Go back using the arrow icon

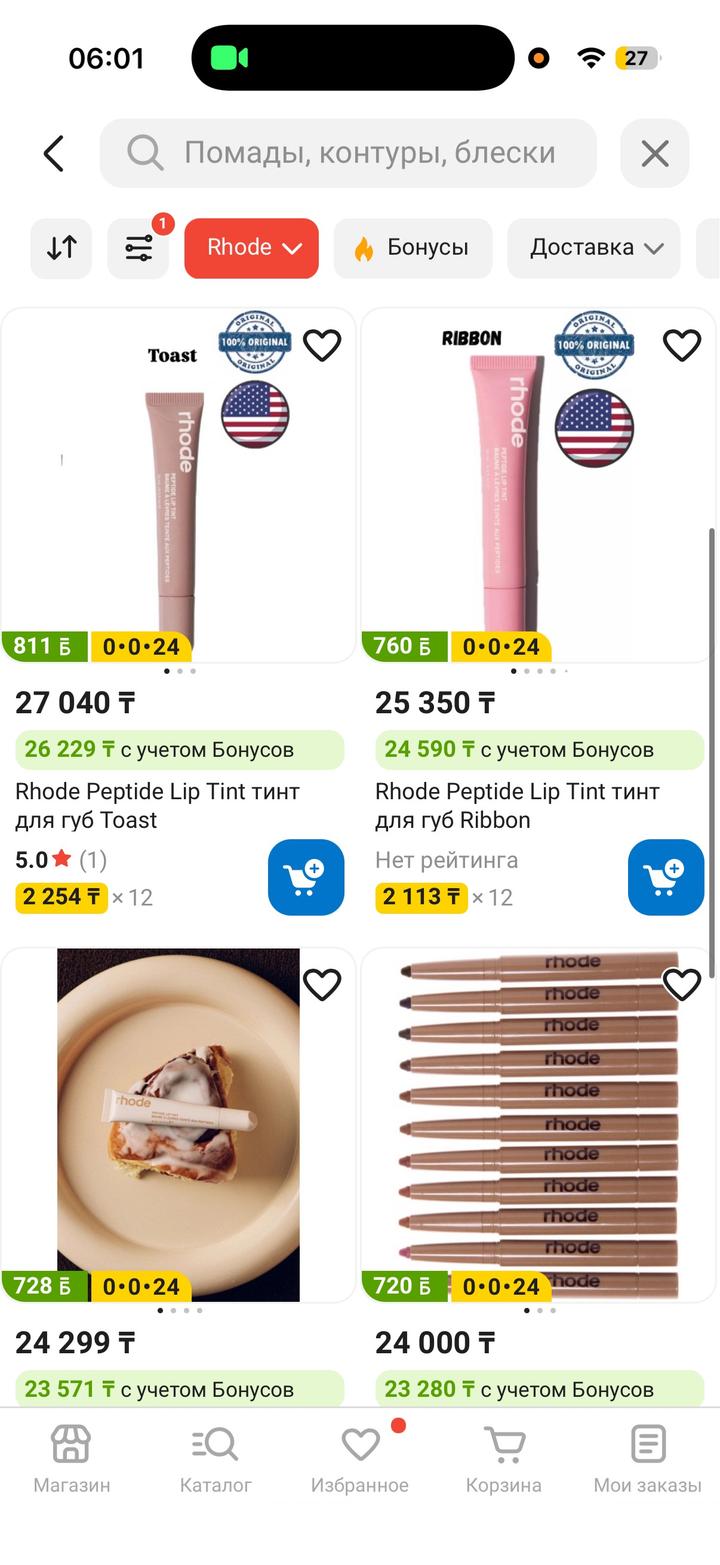[x=54, y=153]
